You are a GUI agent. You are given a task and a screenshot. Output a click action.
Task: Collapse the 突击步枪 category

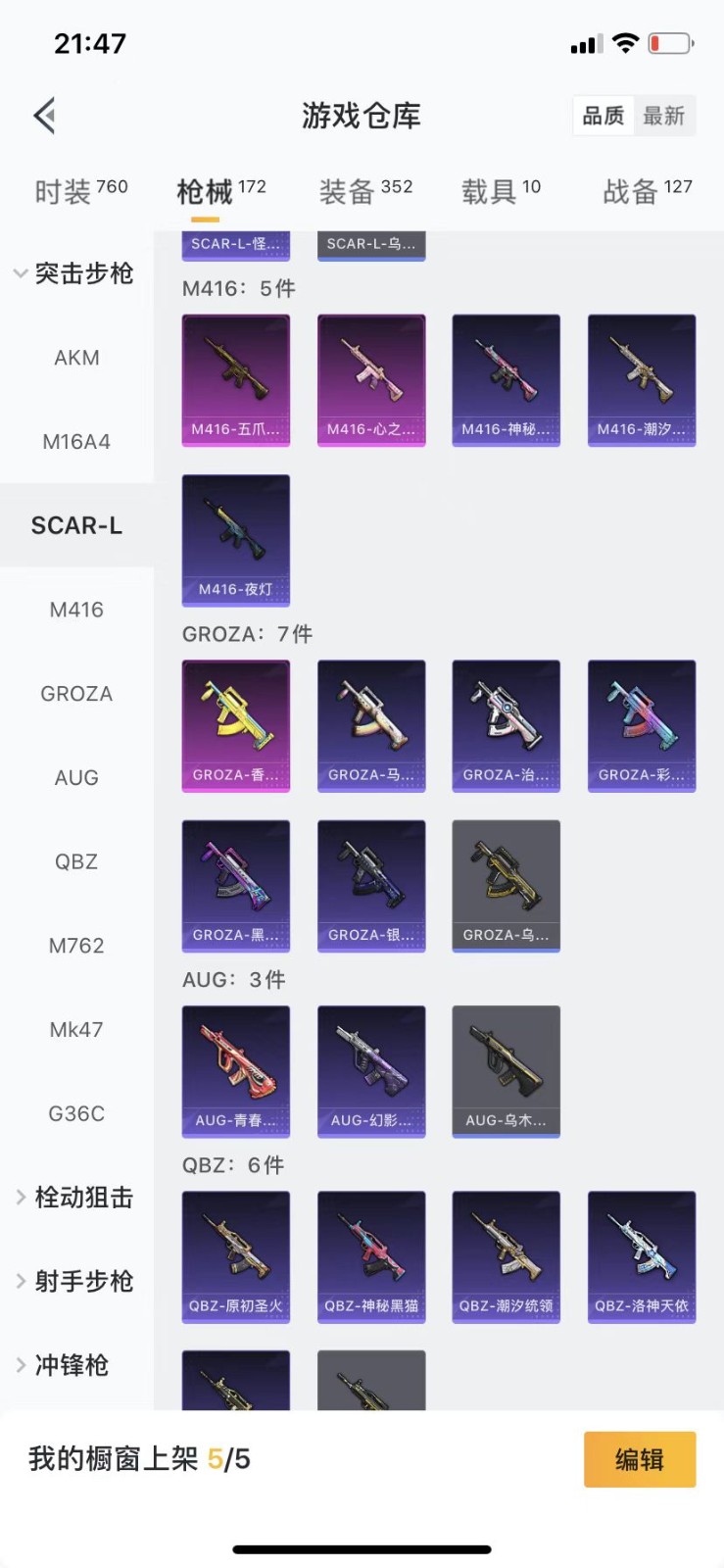click(x=74, y=273)
